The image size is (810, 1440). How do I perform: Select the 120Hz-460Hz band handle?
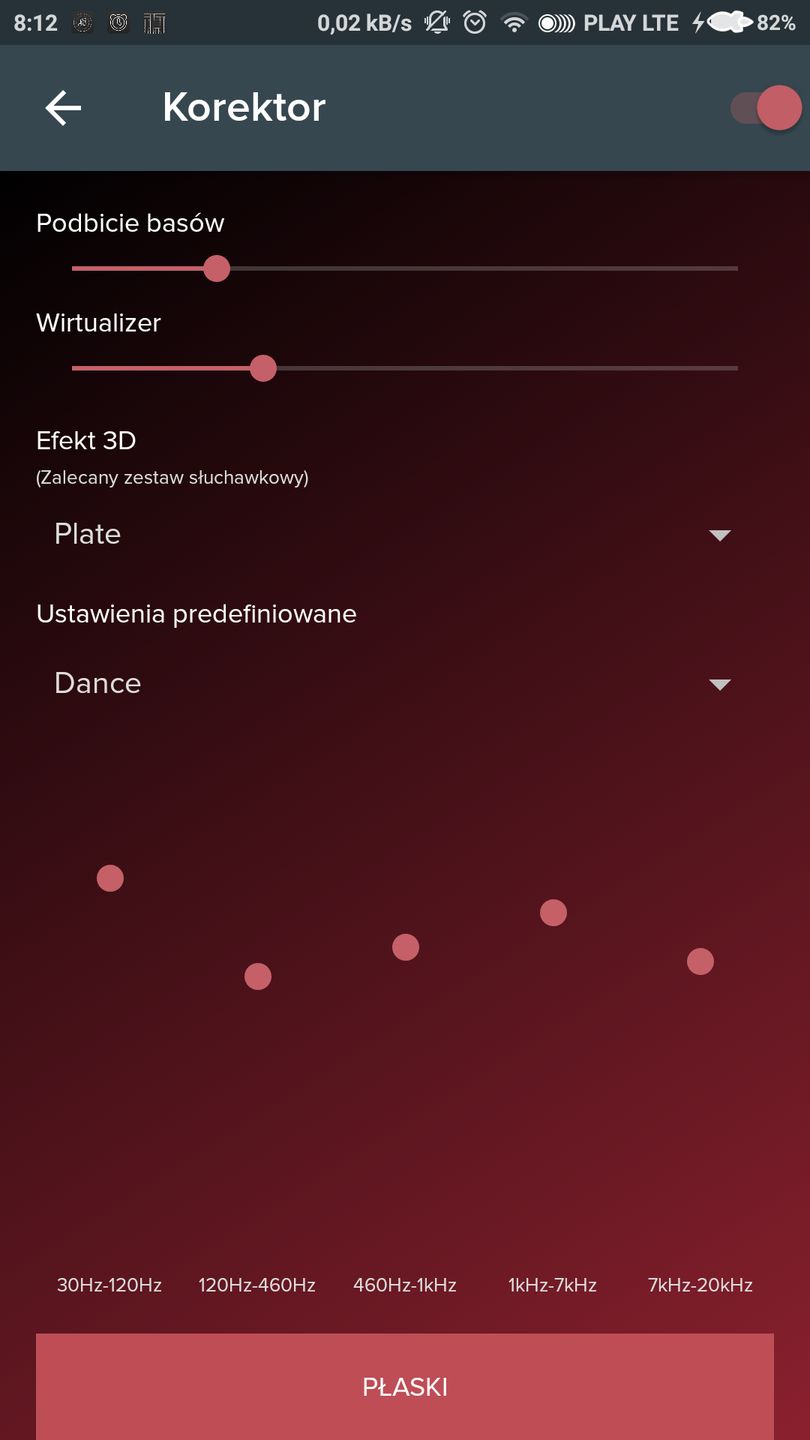click(258, 976)
